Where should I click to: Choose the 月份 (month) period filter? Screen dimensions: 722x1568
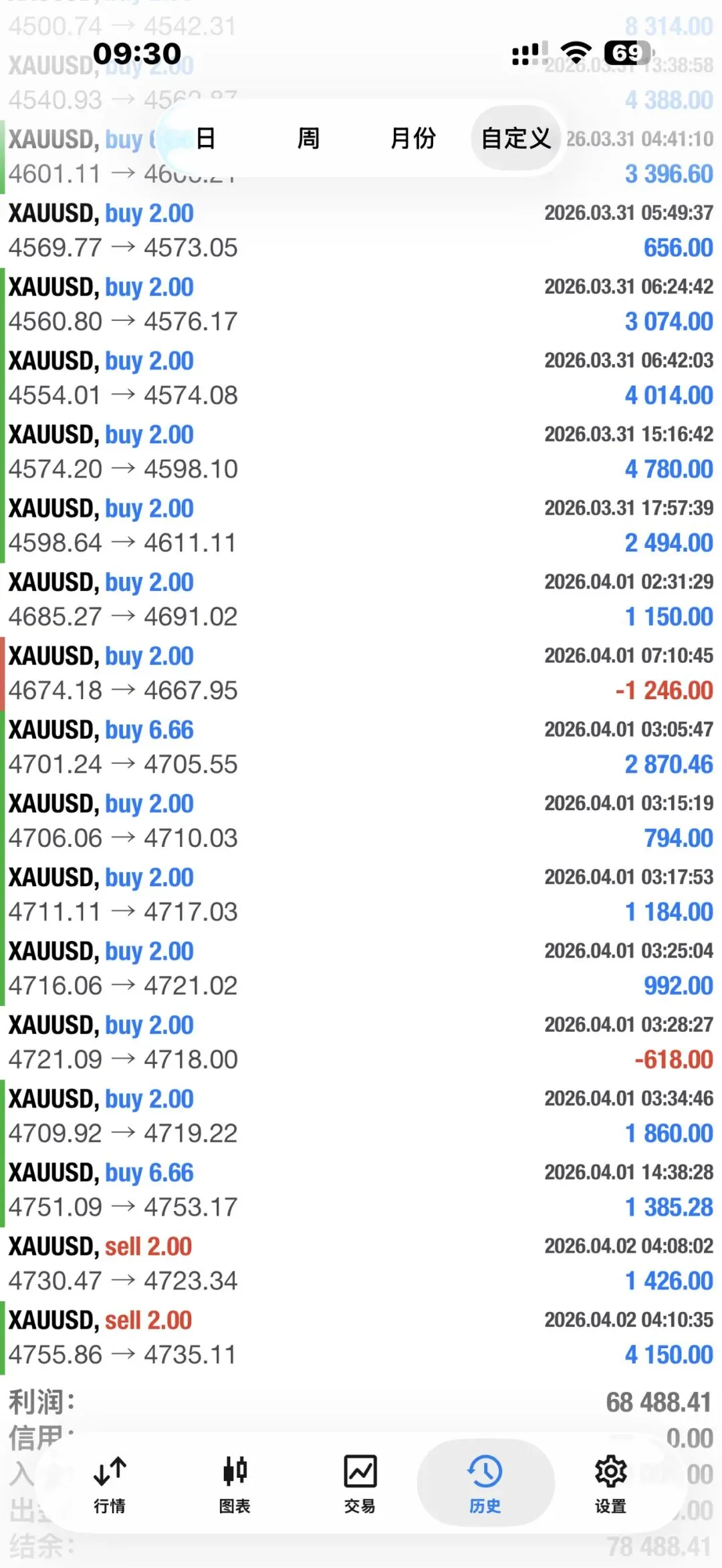click(412, 138)
